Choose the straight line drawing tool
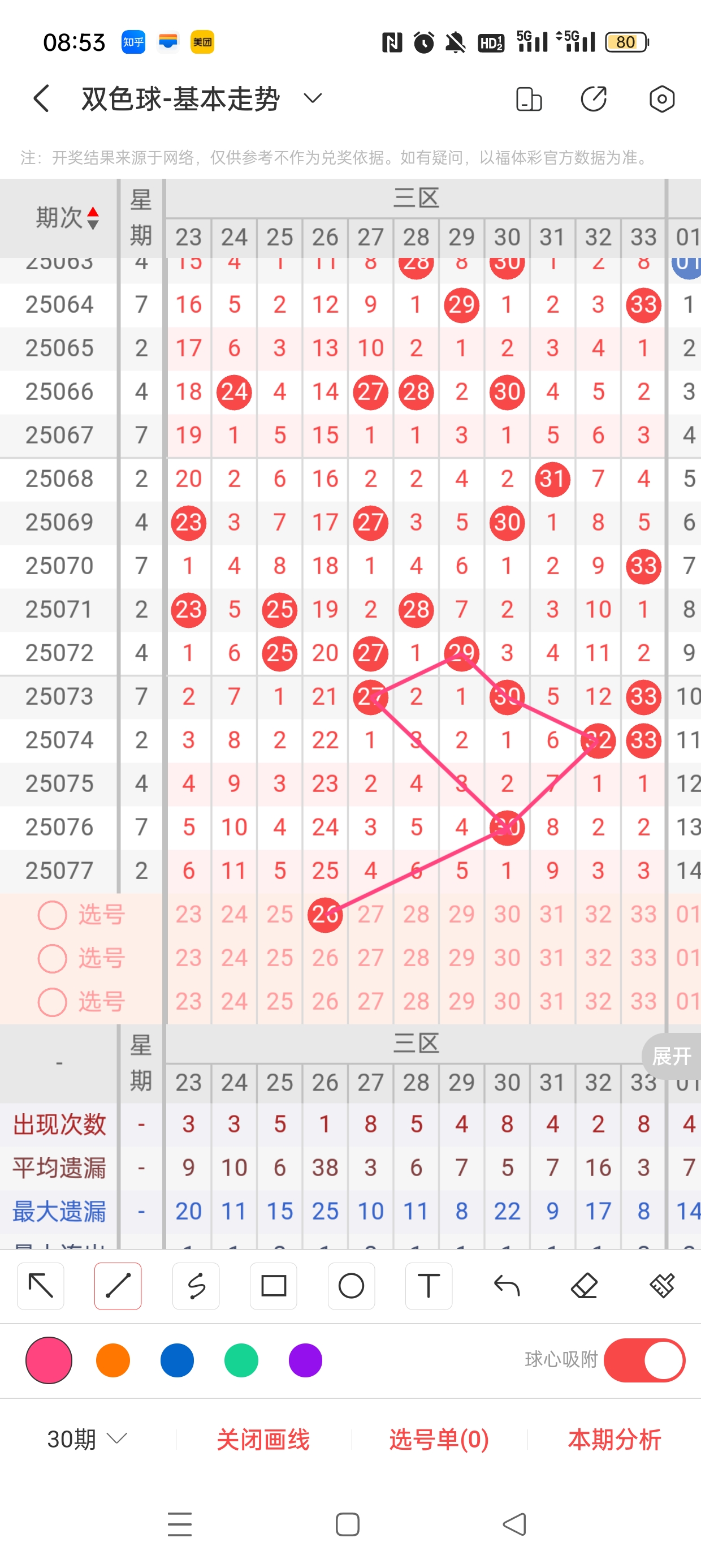The width and height of the screenshot is (701, 1568). 118,1286
